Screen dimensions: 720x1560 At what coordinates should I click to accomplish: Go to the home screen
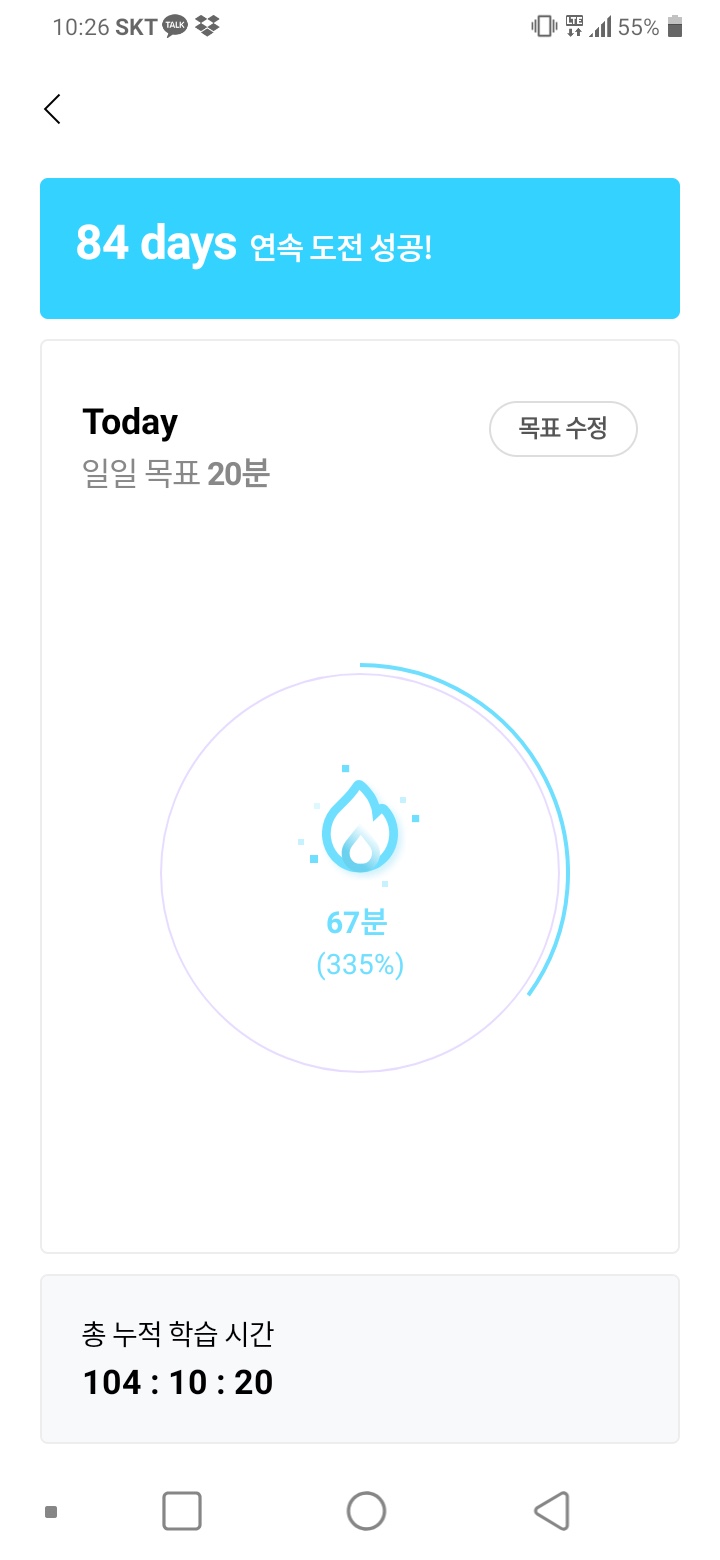coord(366,1511)
